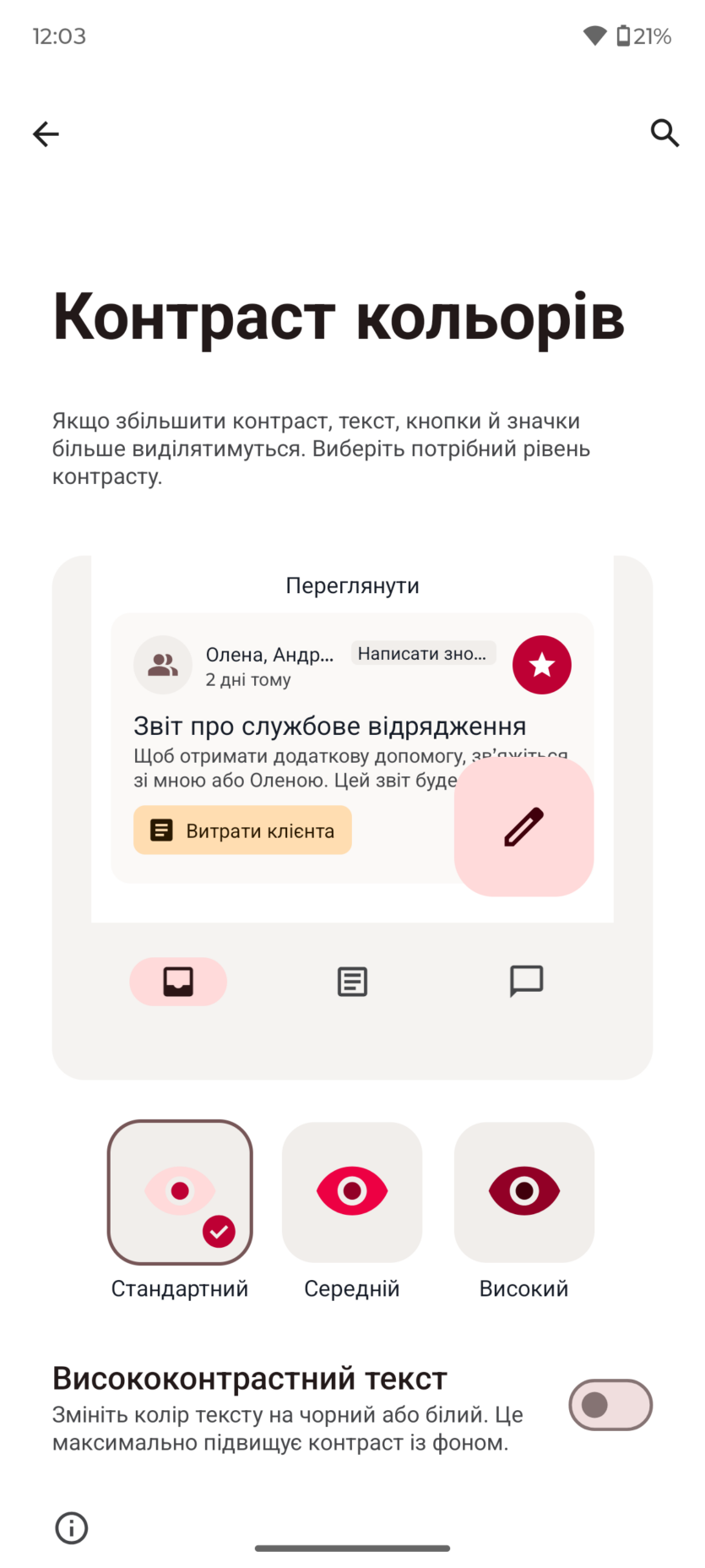Go back from the Контраст кольорів screen
705x1568 pixels.
(x=46, y=133)
